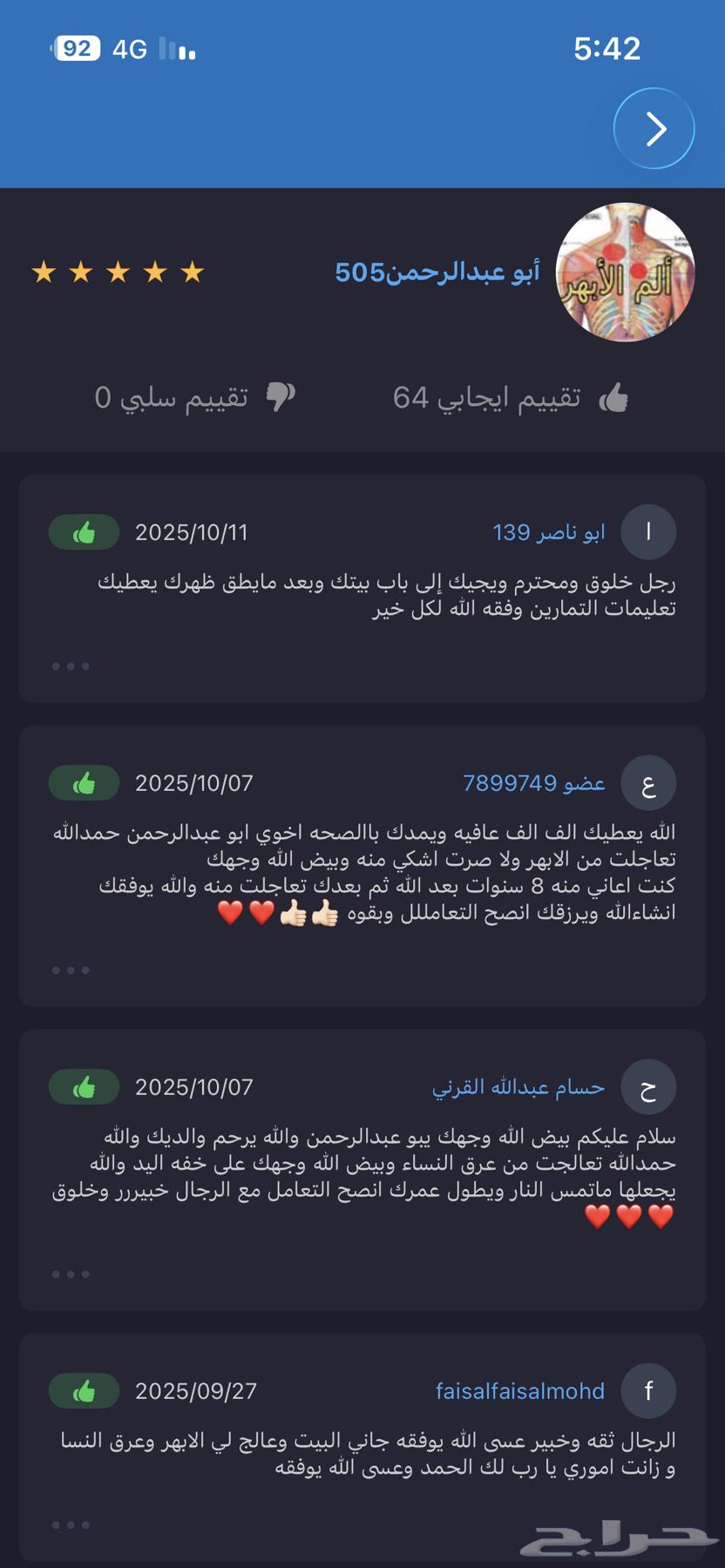Open reviewer faisalfaisalmohd profile
Screen dimensions: 725x1568
click(520, 1391)
